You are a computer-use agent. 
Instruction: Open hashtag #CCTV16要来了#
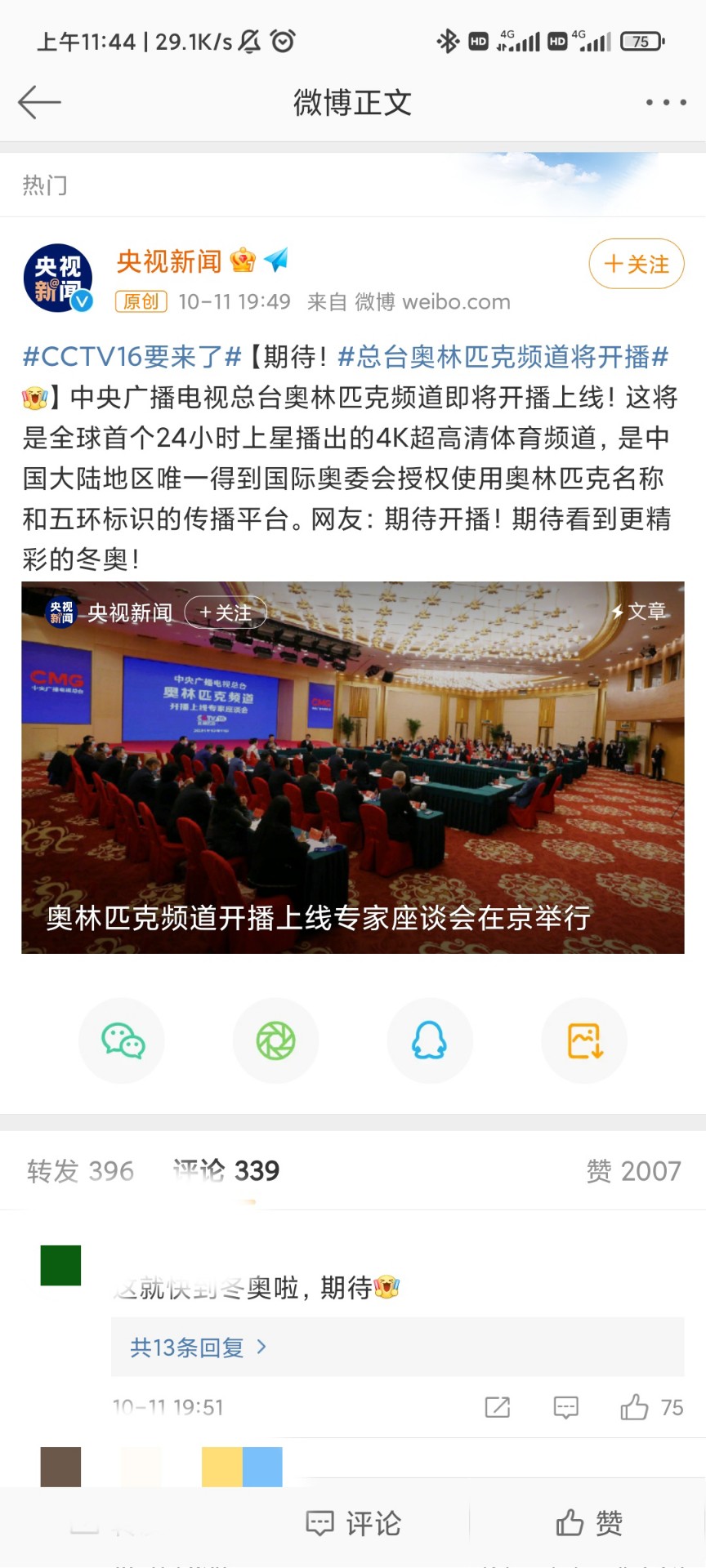point(132,356)
